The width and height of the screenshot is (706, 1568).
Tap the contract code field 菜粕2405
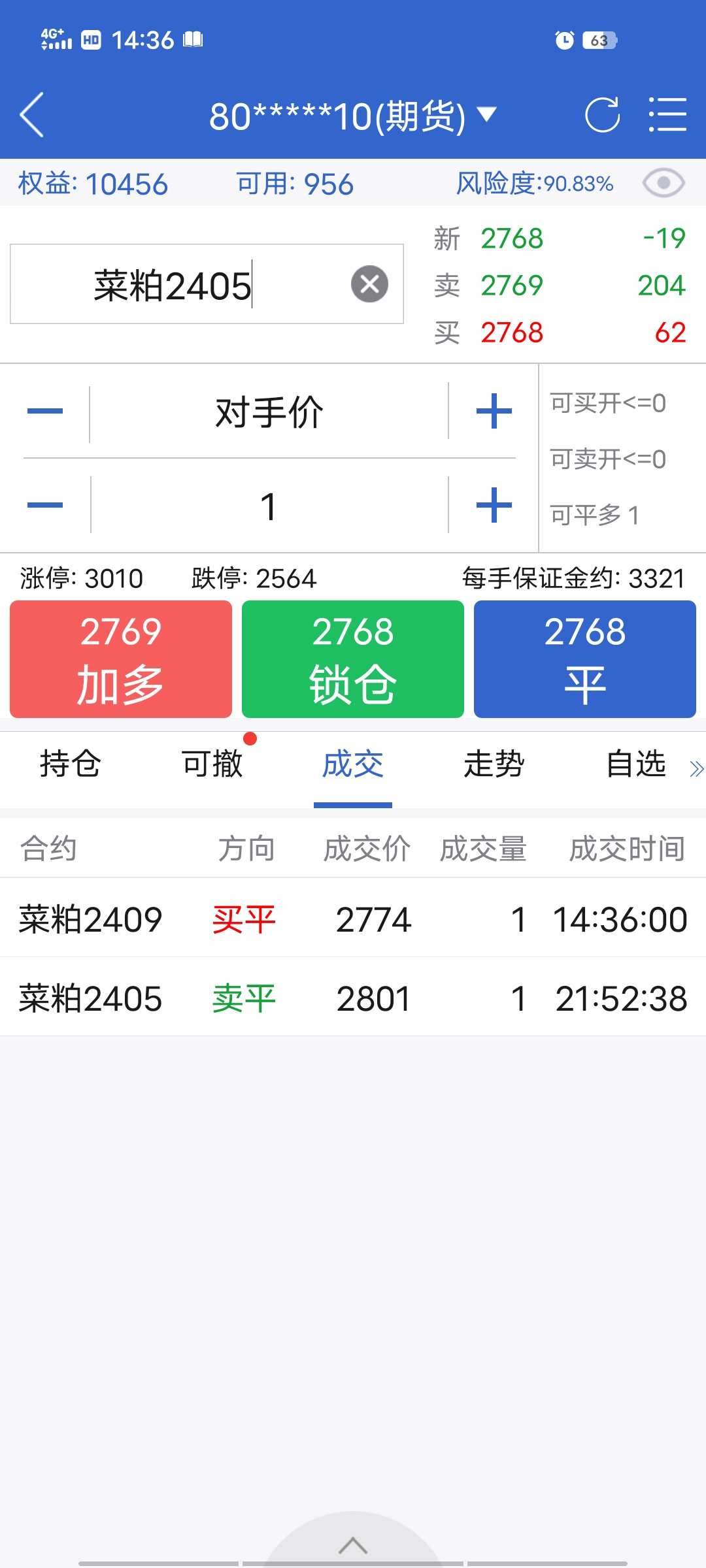[176, 285]
